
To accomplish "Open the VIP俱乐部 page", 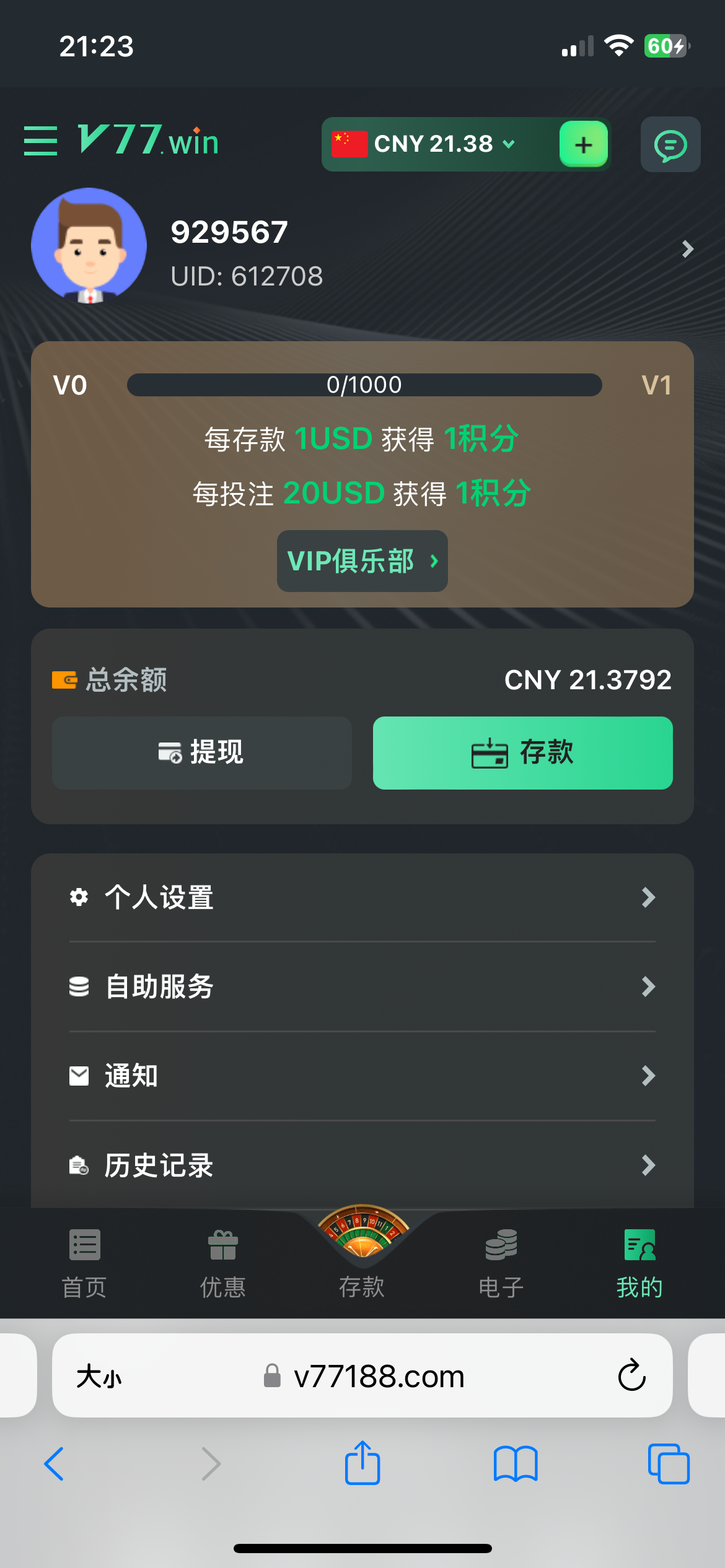I will coord(362,561).
